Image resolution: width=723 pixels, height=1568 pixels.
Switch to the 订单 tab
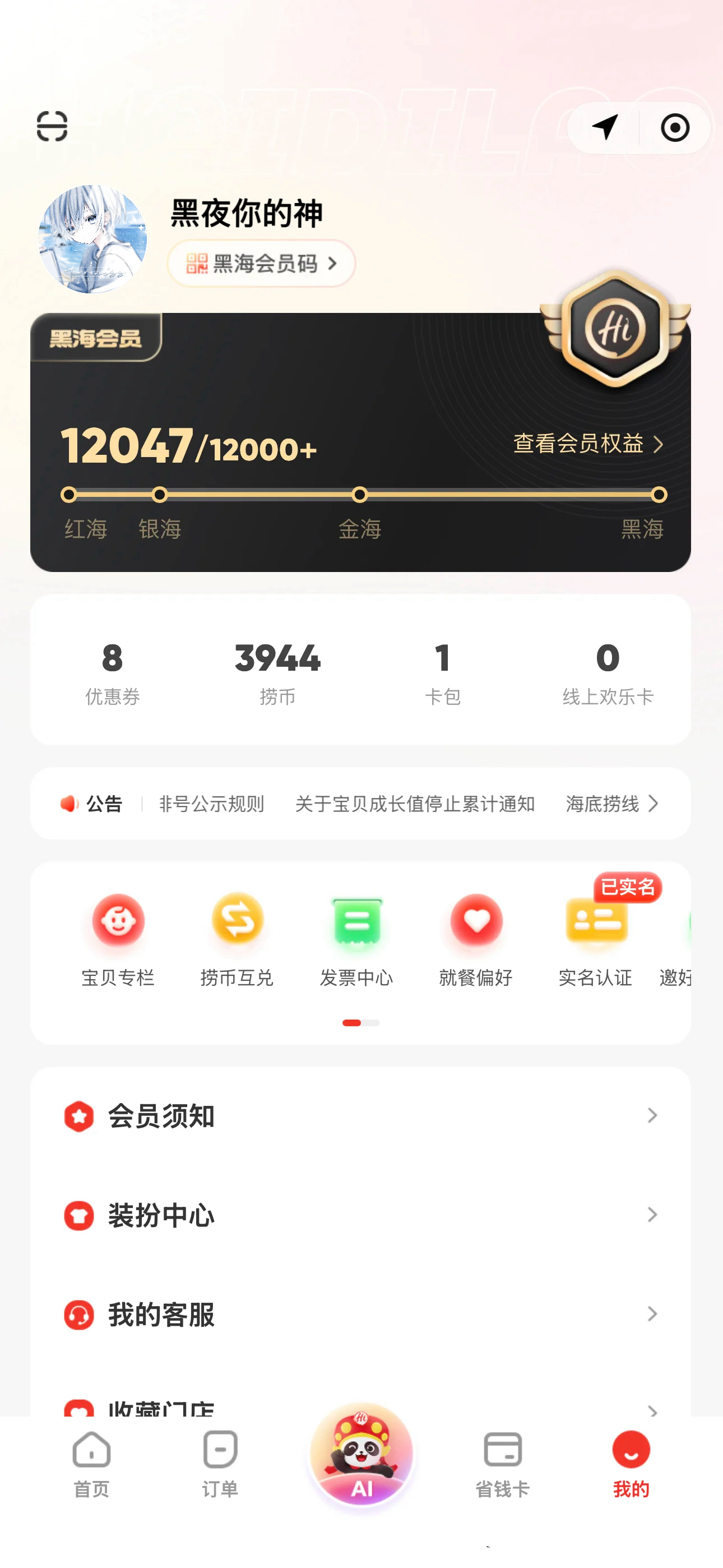point(220,1463)
